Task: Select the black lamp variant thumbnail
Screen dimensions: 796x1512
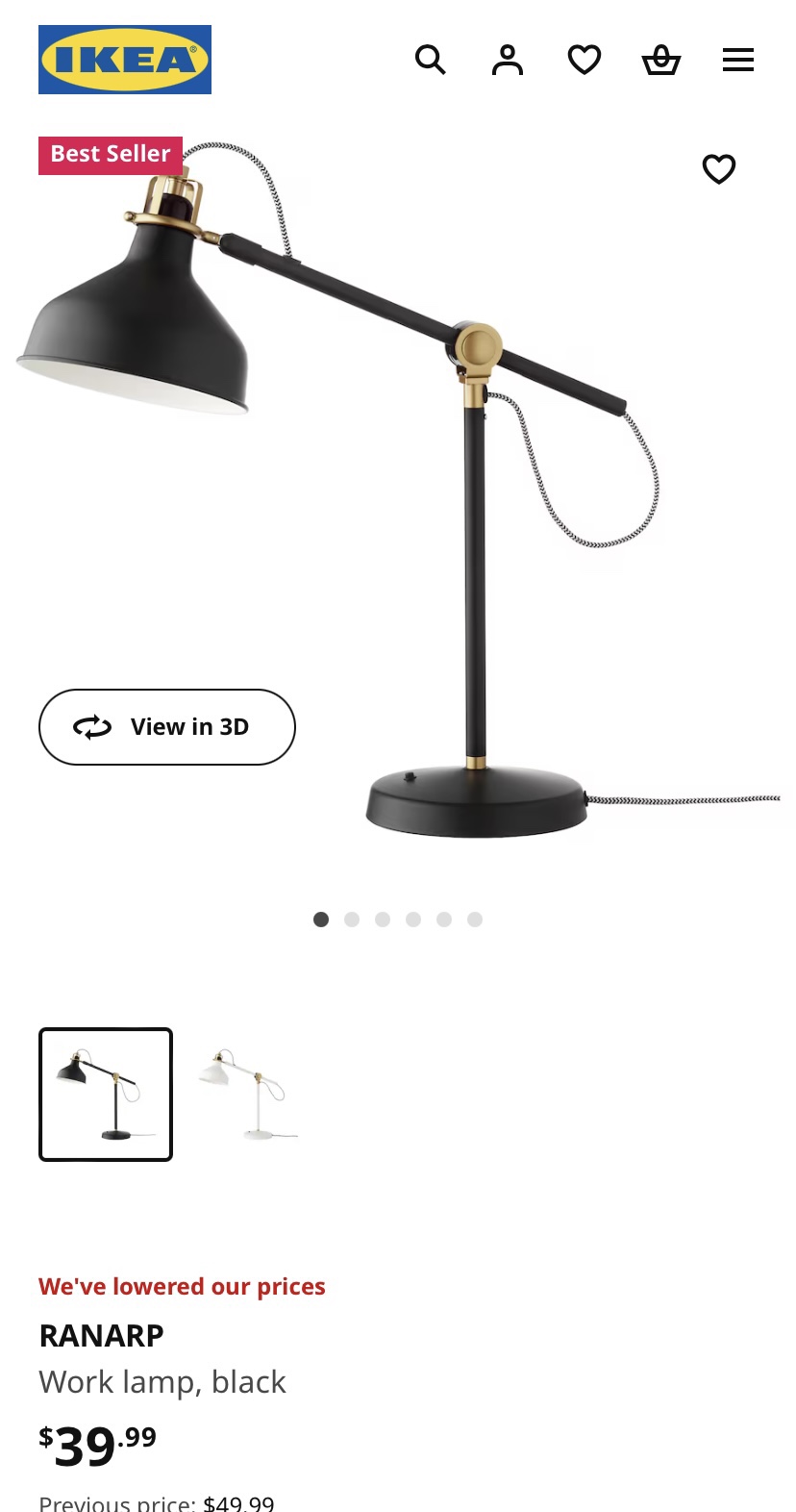Action: [106, 1095]
